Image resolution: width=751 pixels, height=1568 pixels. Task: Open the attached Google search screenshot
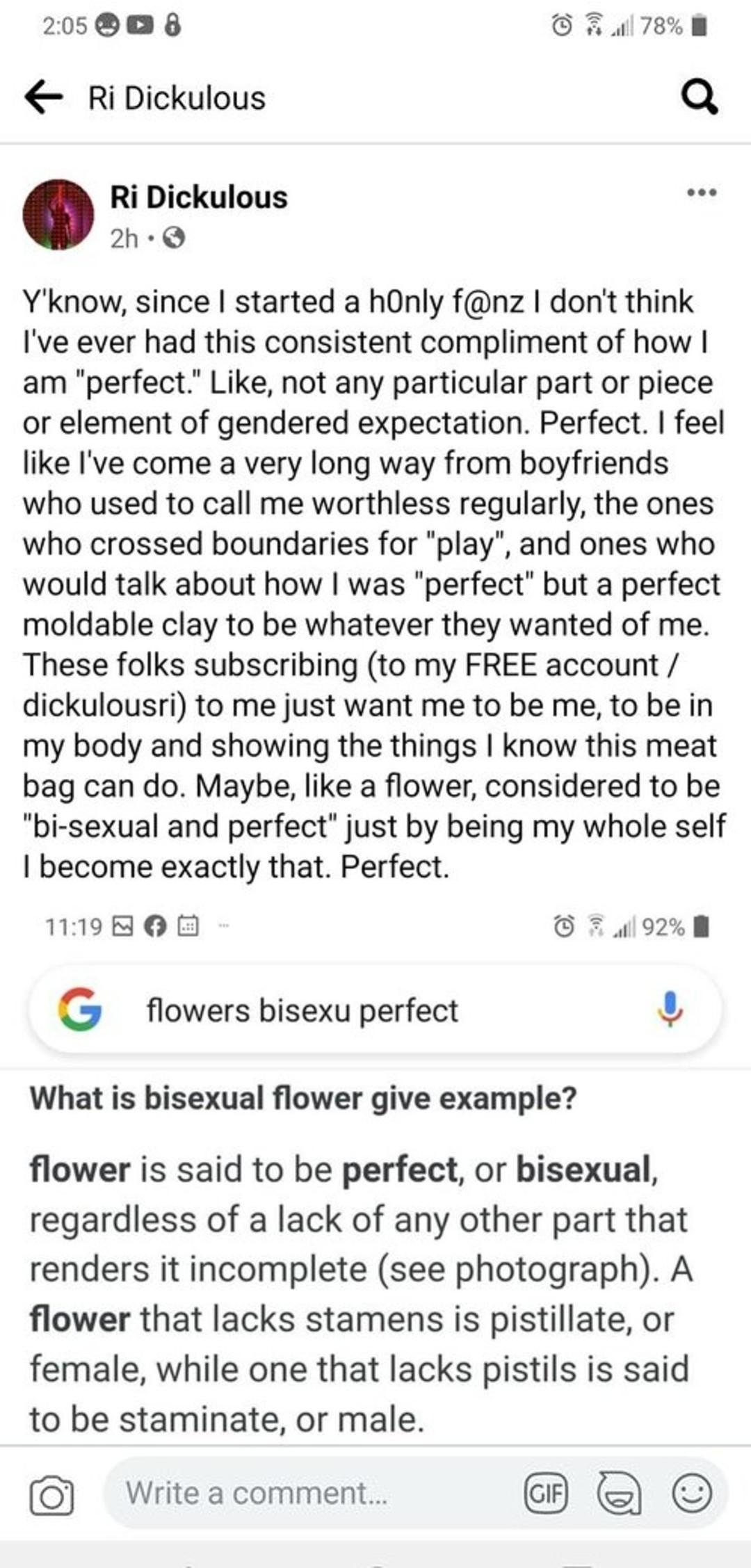pos(375,1182)
